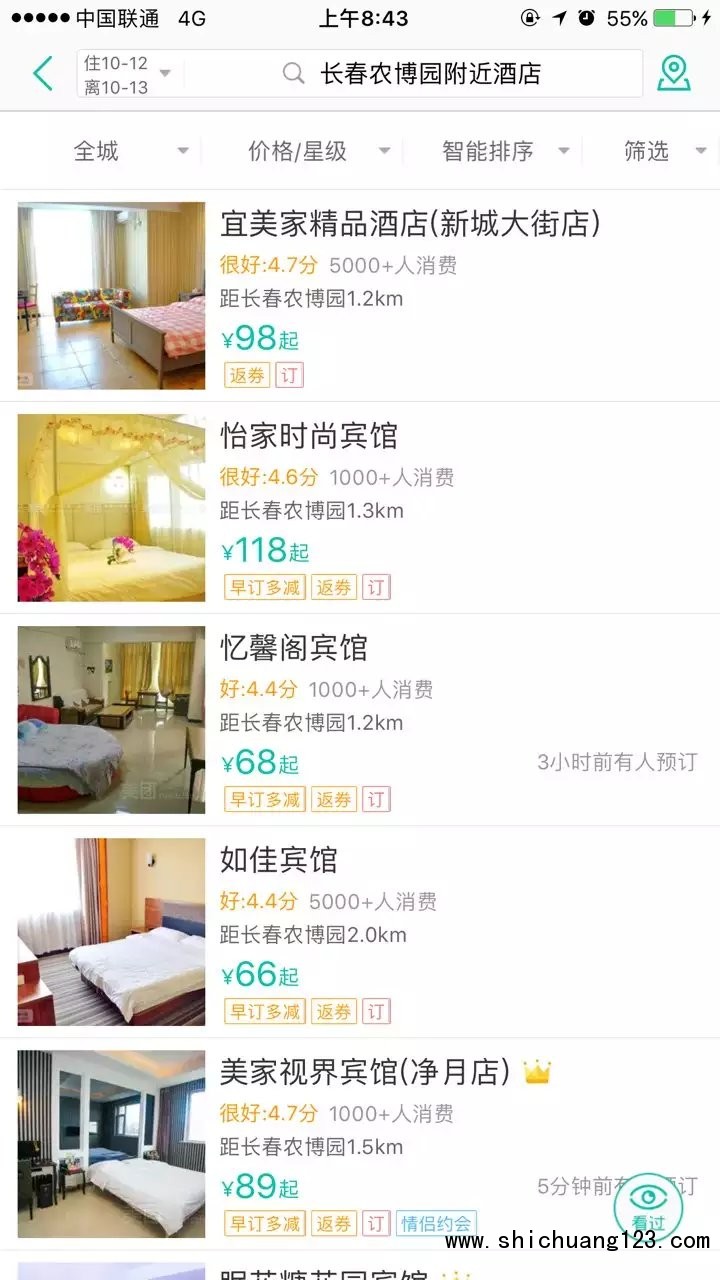The width and height of the screenshot is (720, 1280).
Task: Open the map view icon beside search bar
Action: click(675, 73)
